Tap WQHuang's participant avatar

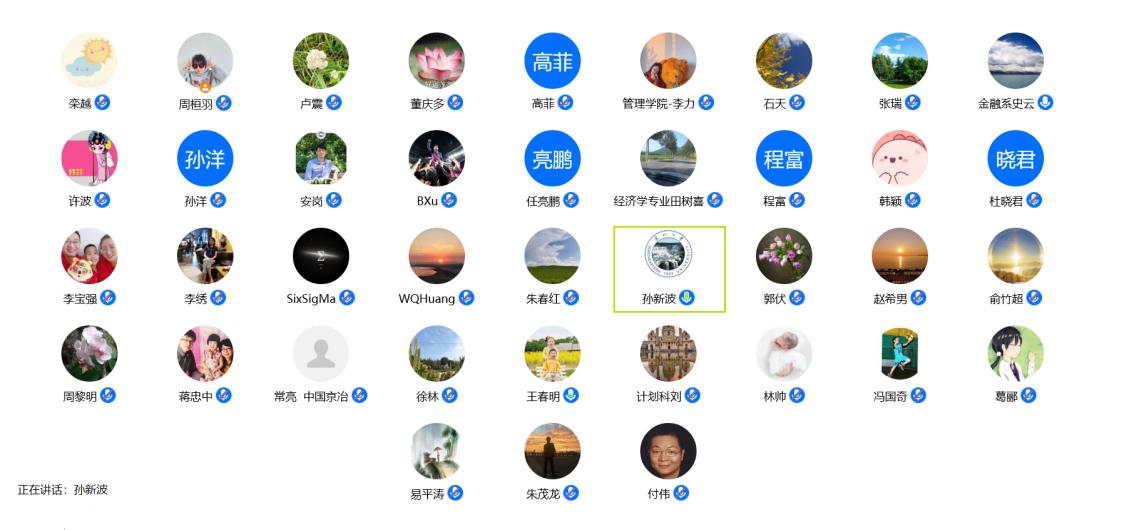(x=437, y=256)
